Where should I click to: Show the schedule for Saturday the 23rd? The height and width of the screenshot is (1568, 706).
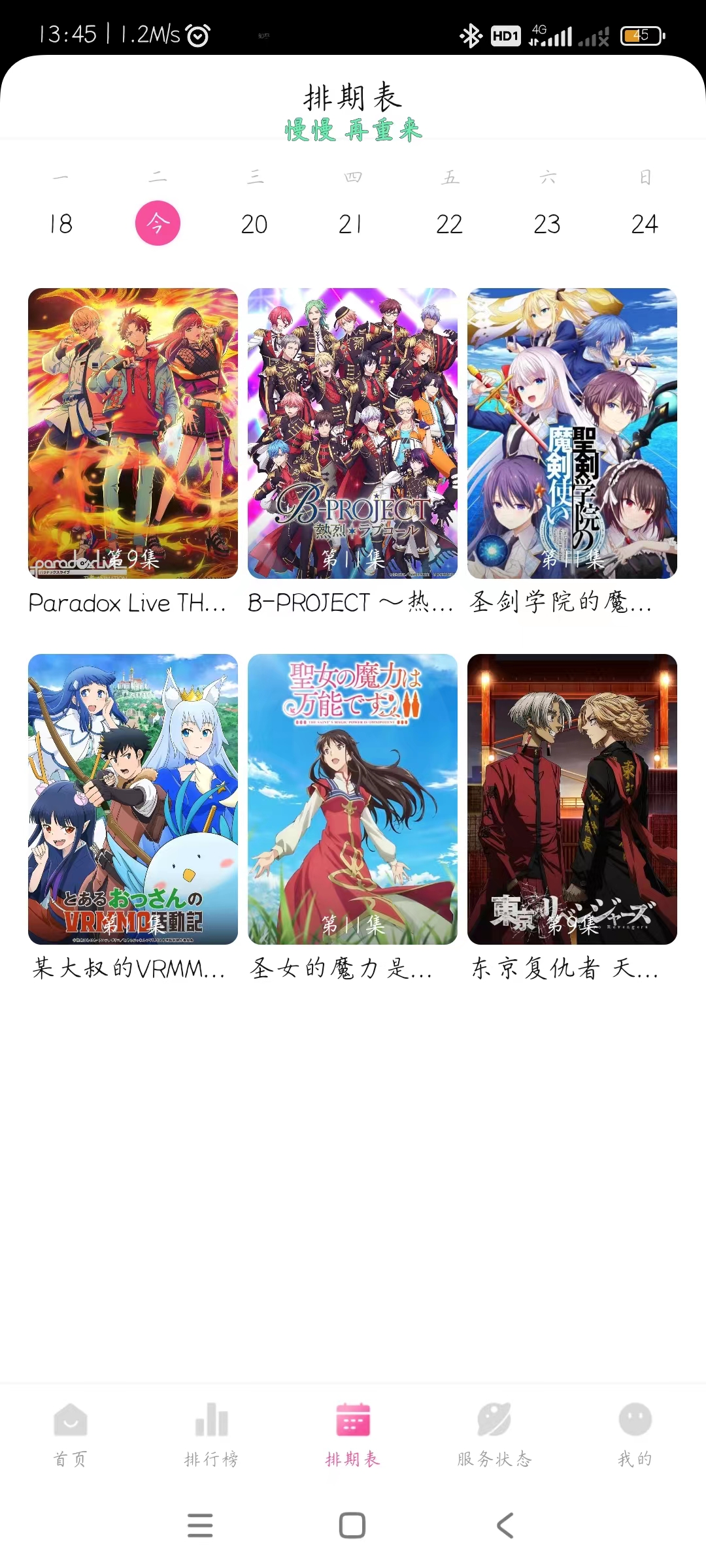(x=547, y=224)
